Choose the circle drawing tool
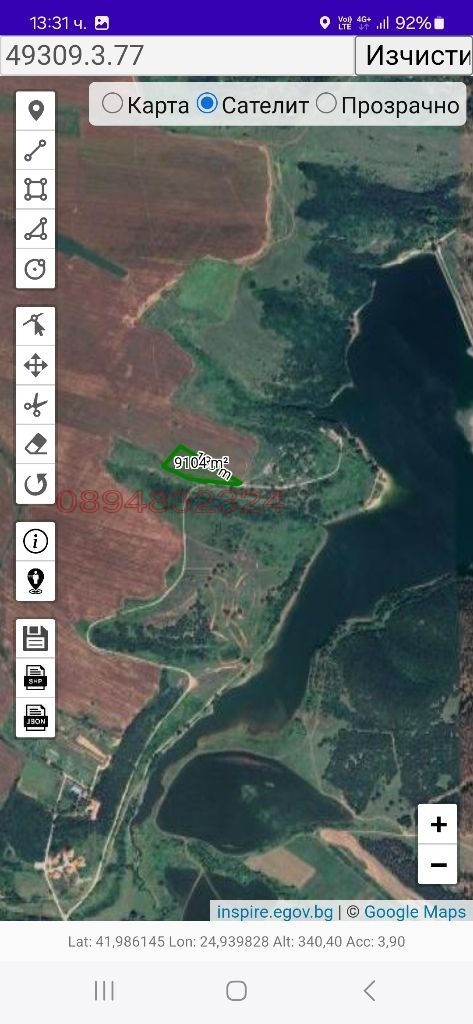The image size is (473, 1024). 35,268
